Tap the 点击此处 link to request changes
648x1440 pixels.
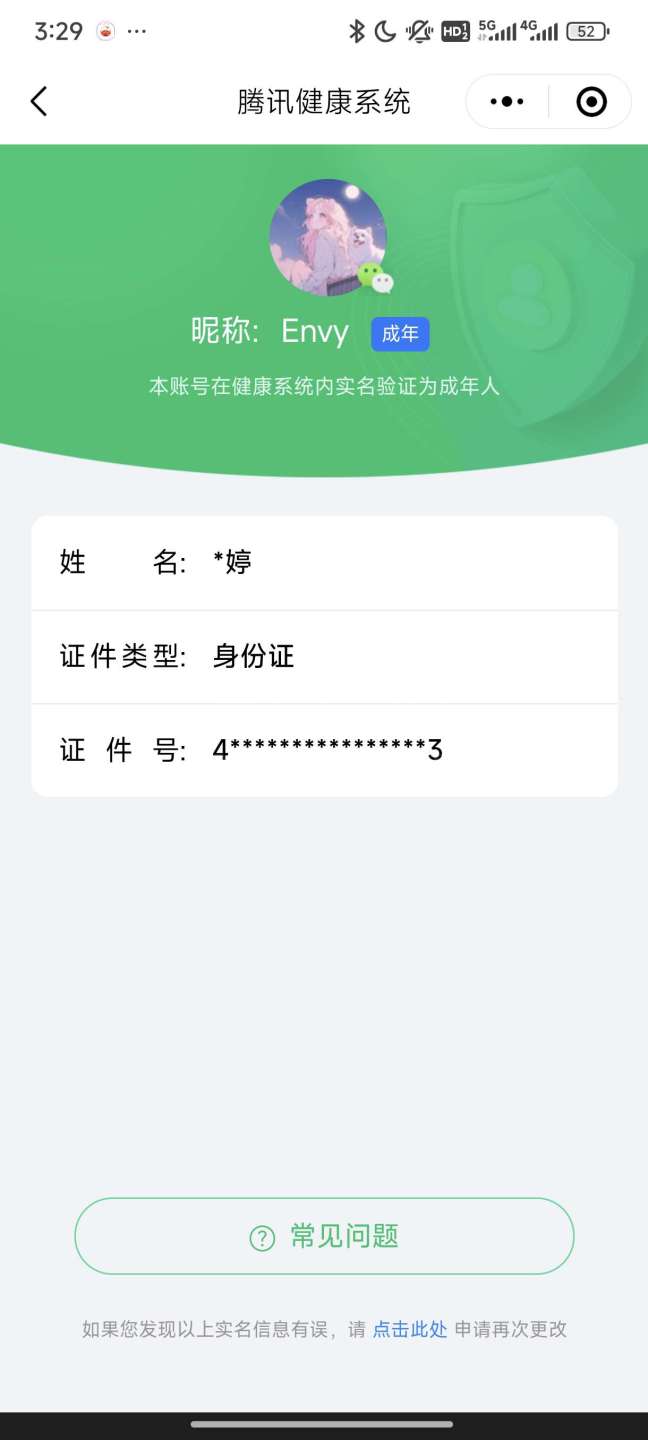point(410,1329)
